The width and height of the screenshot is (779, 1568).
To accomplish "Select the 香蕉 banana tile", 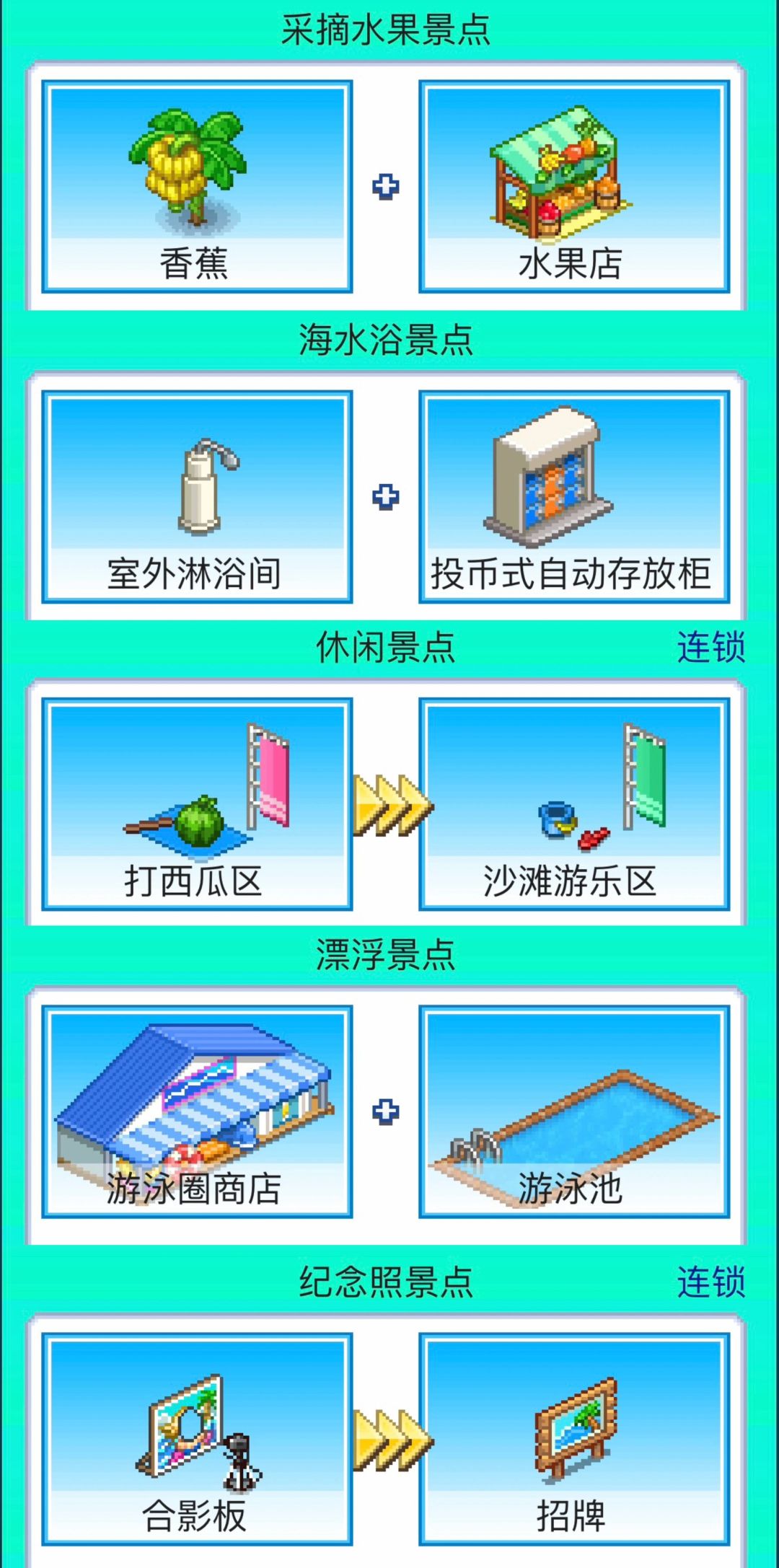I will [x=197, y=186].
